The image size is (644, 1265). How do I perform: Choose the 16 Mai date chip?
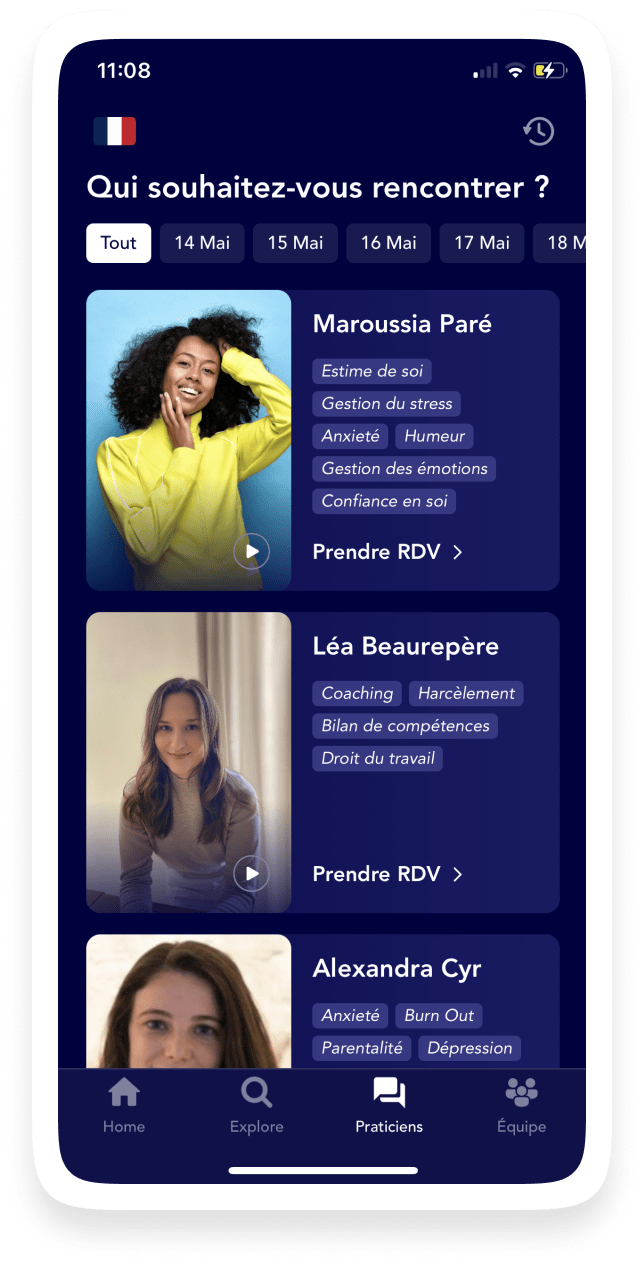point(388,243)
